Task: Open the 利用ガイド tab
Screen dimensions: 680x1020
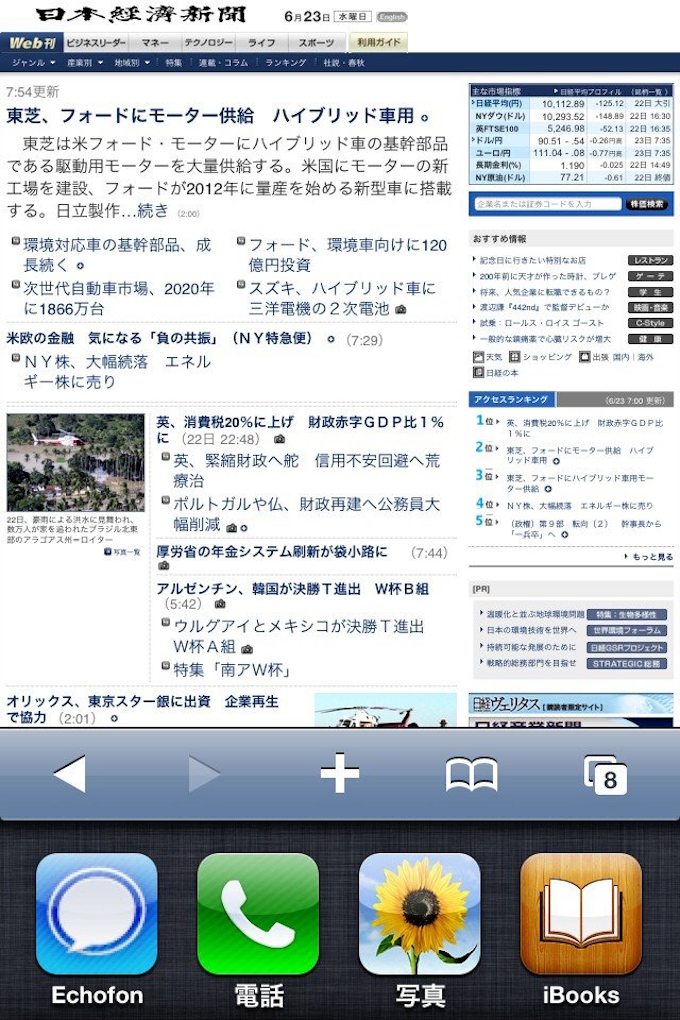Action: tap(378, 43)
